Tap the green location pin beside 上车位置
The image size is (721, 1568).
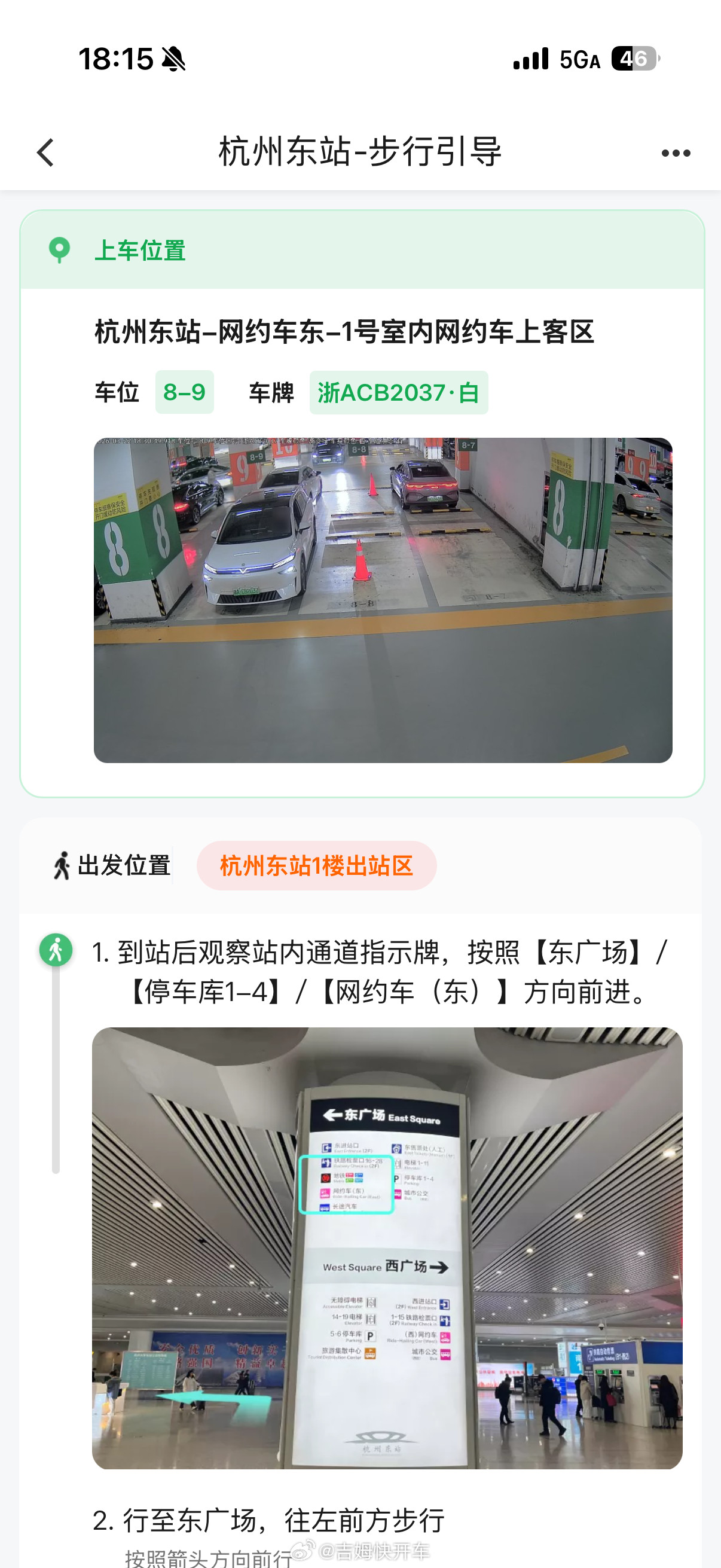pos(59,249)
